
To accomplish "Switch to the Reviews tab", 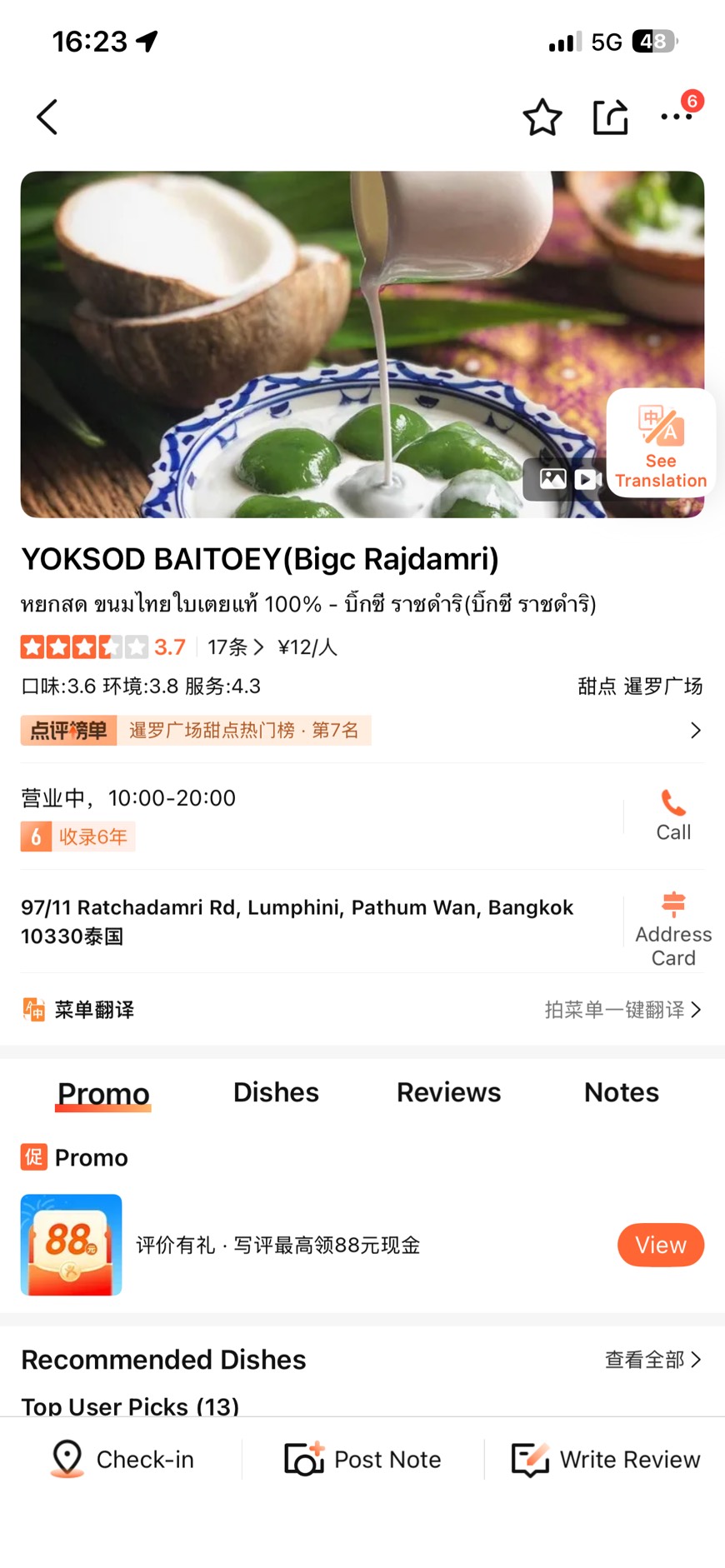I will tap(448, 1092).
